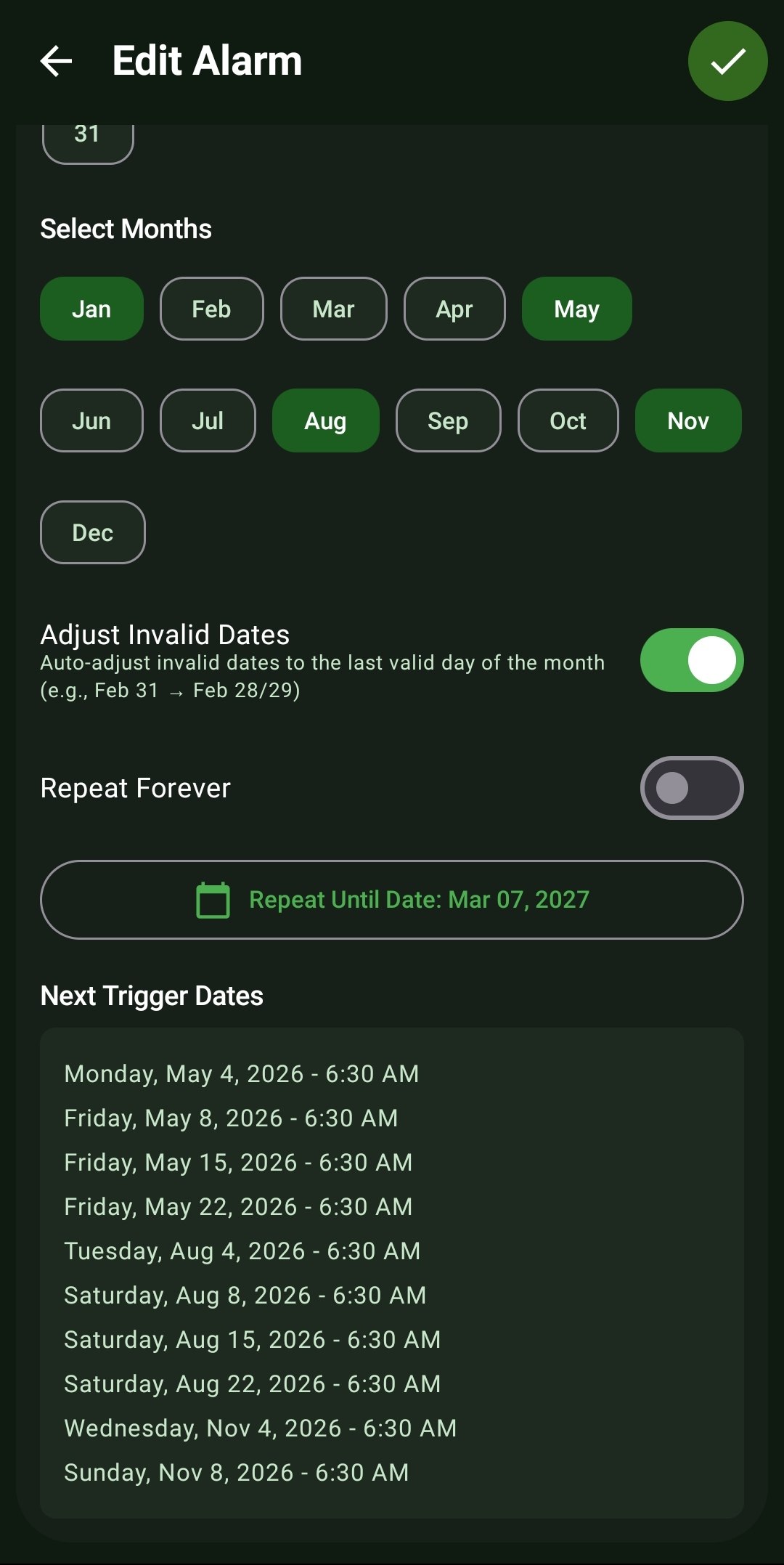
Task: Deselect the Nov month chip
Action: [688, 420]
